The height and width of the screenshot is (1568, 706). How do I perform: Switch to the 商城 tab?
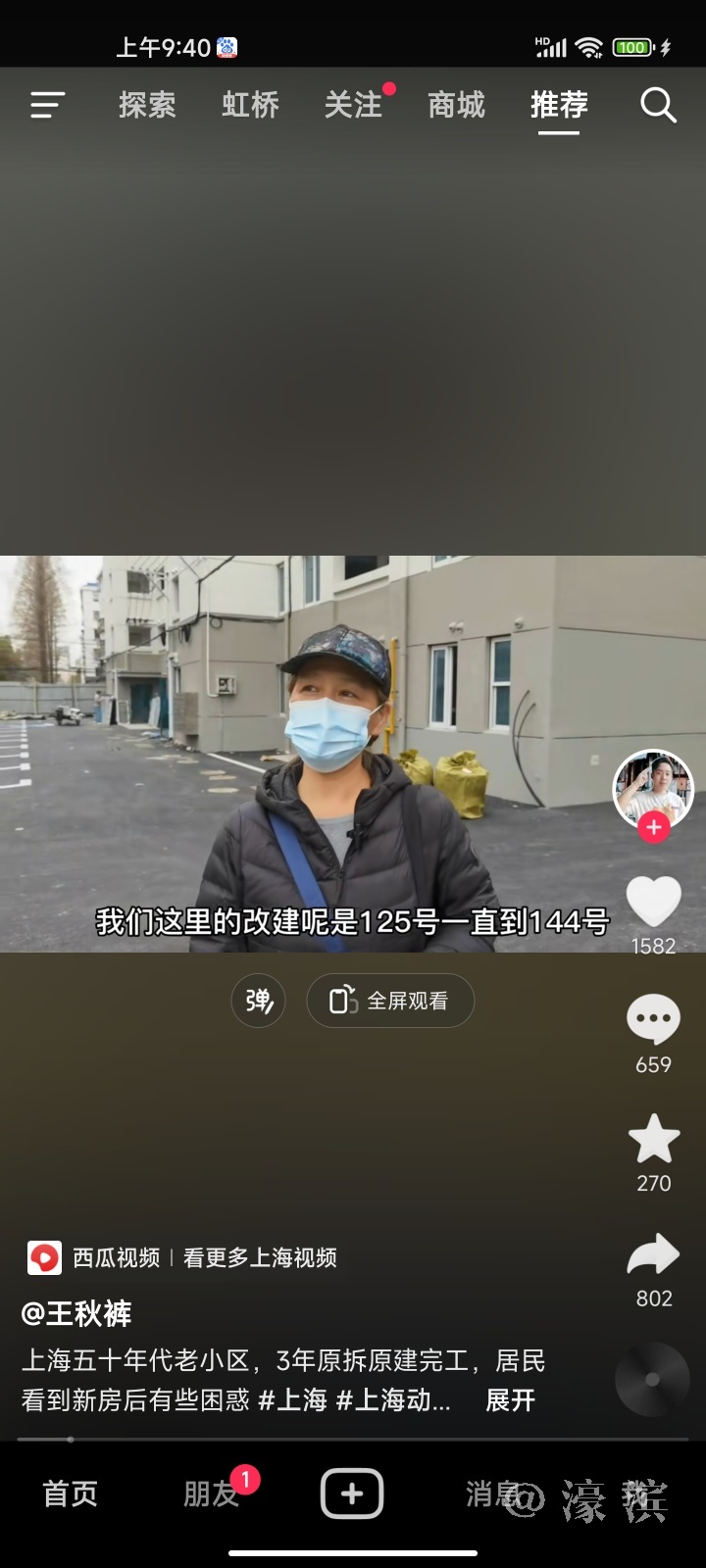(456, 105)
